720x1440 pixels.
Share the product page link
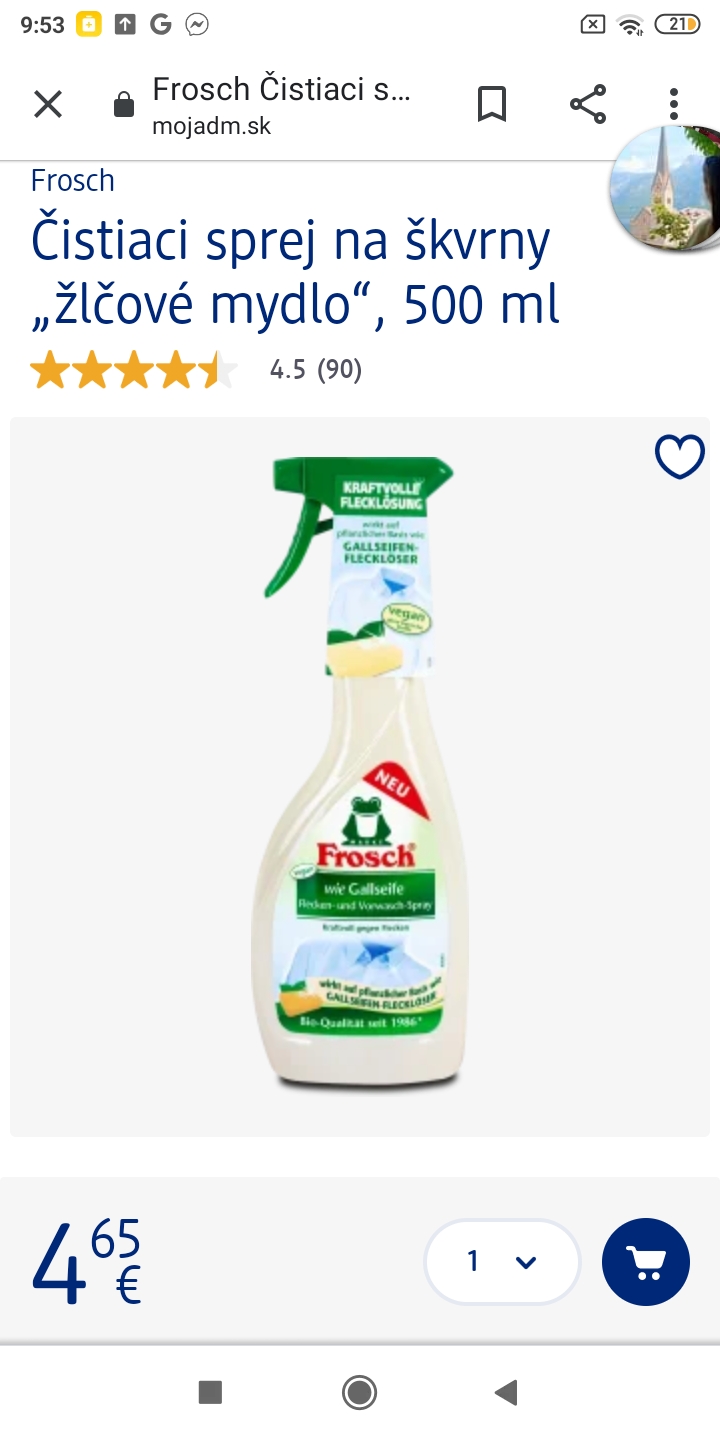pos(588,104)
